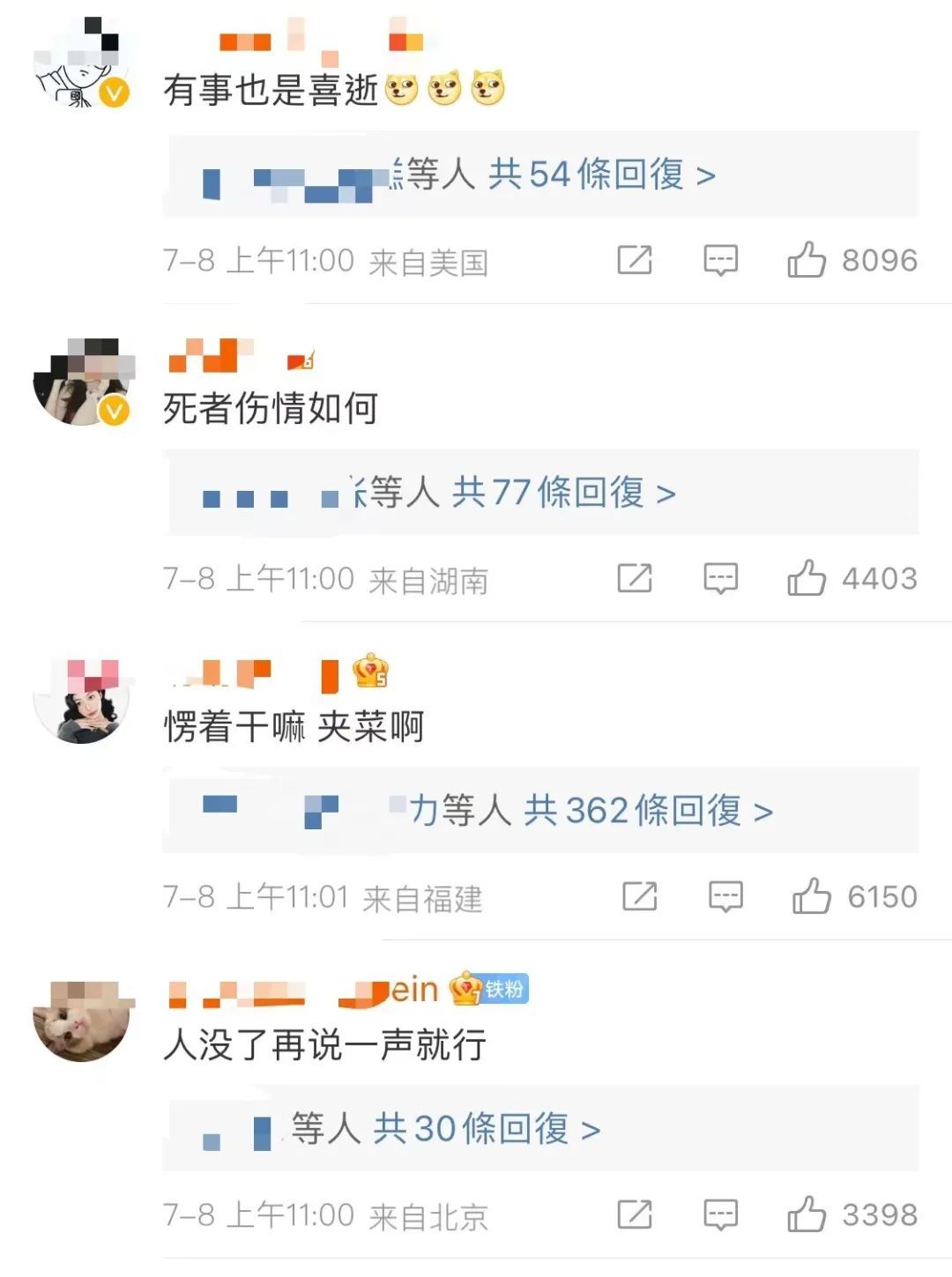Open the avatar of the 来自湖南 commenter

[82, 383]
